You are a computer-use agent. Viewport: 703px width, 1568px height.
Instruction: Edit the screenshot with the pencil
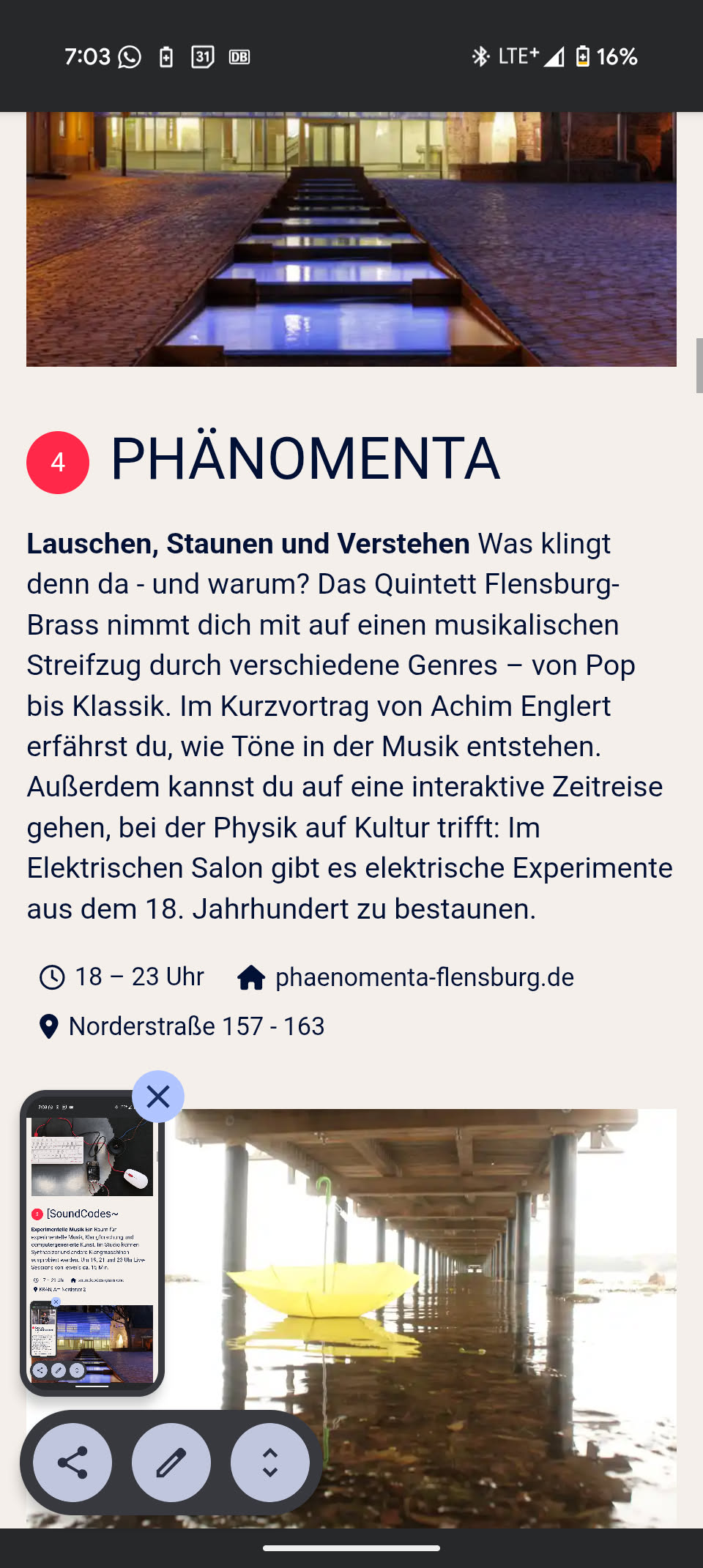[x=171, y=1463]
